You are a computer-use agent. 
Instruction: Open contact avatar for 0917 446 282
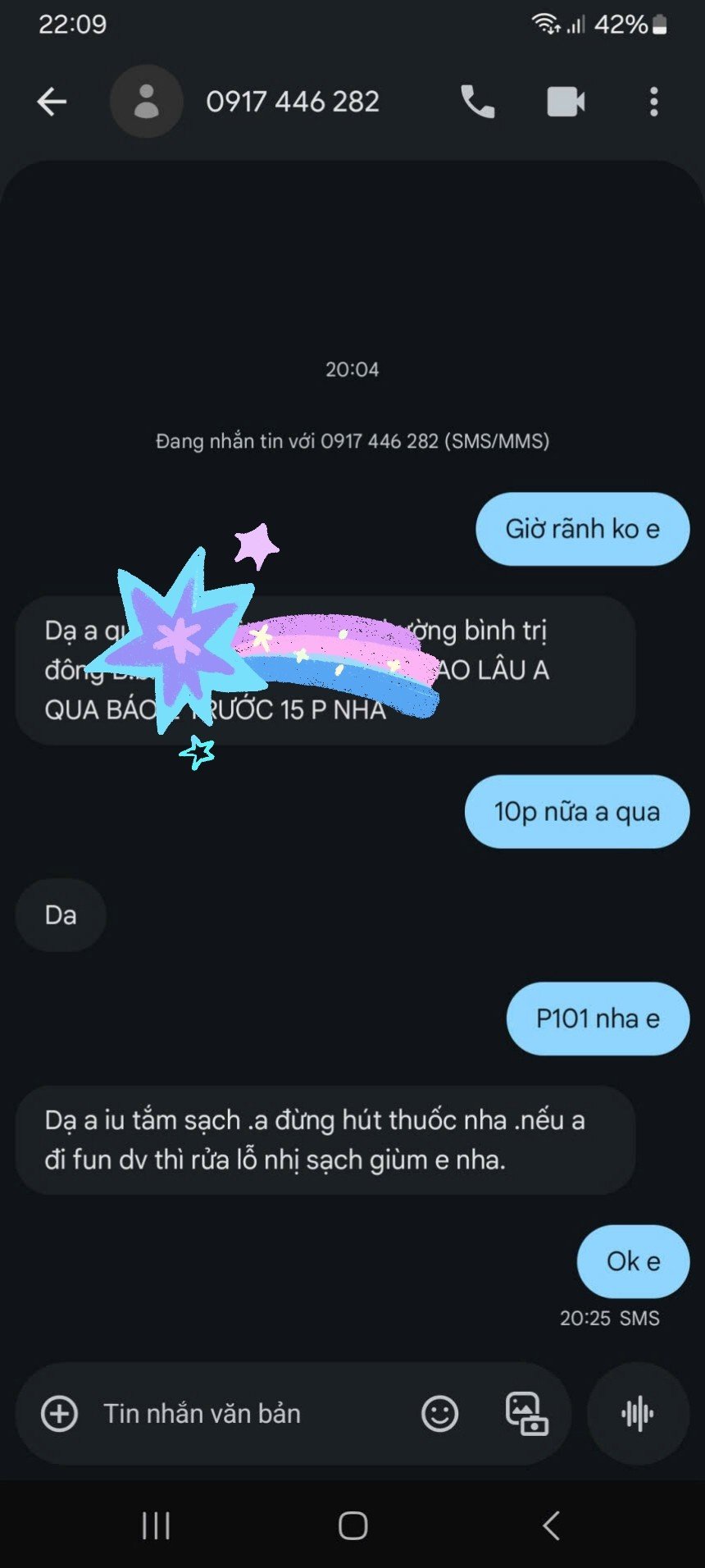146,102
